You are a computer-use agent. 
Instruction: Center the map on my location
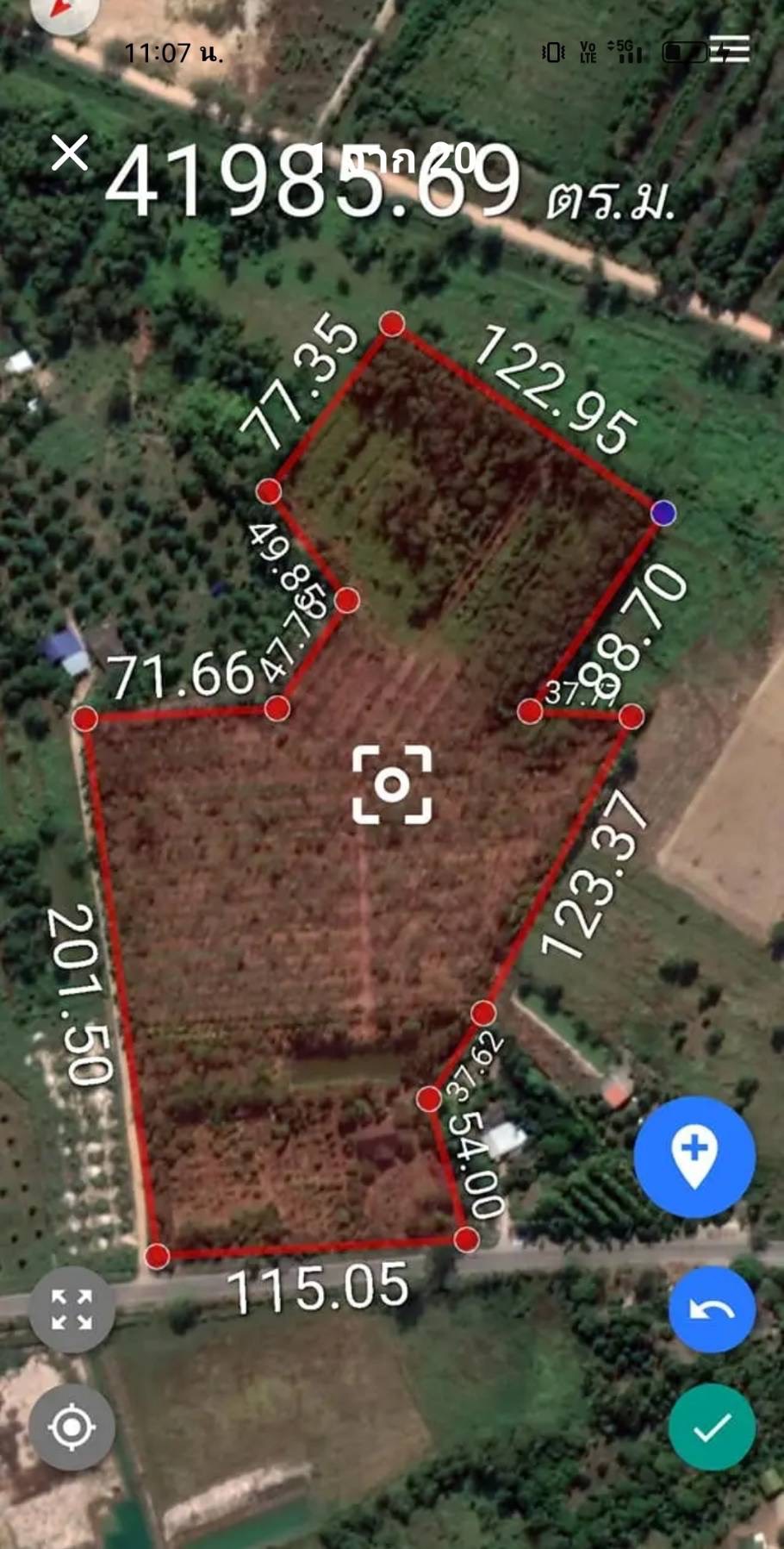72,1427
